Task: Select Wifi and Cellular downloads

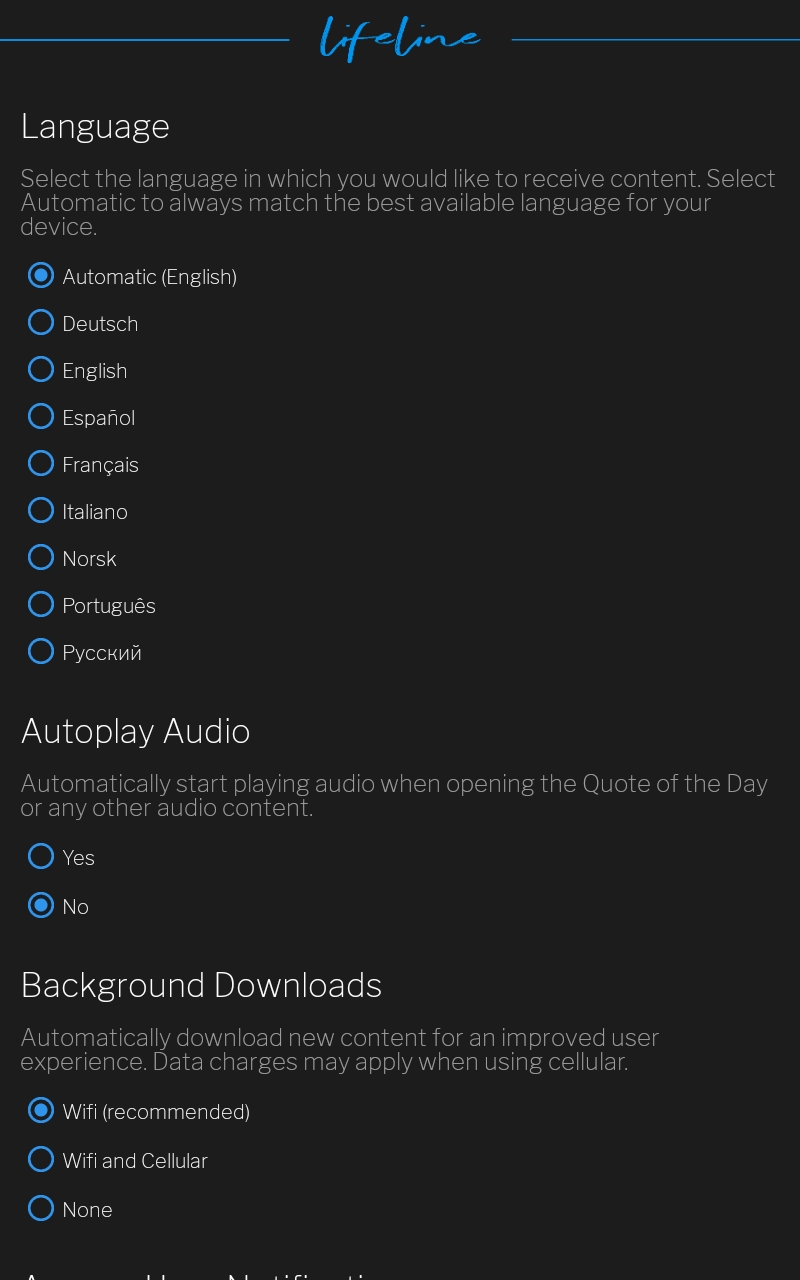Action: tap(118, 1160)
